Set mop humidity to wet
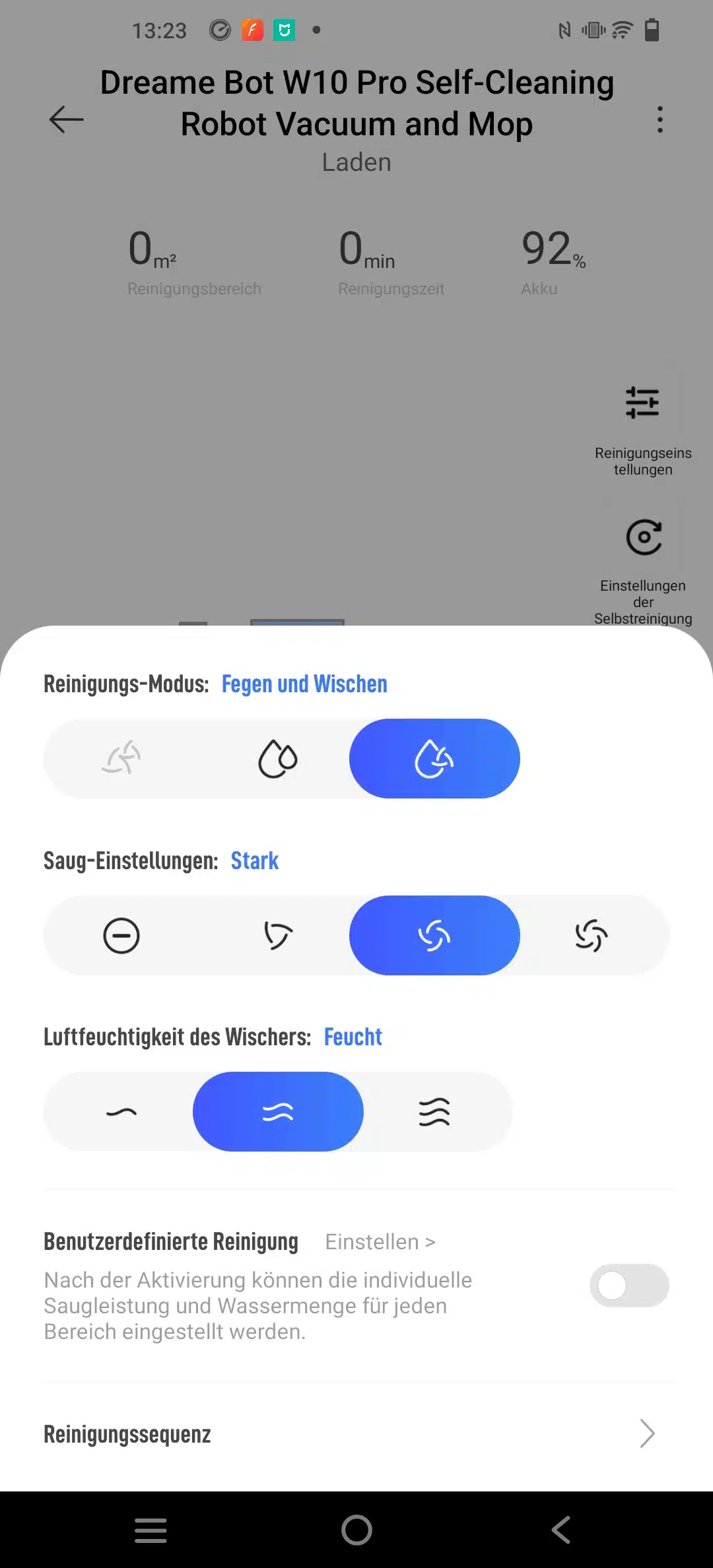The height and width of the screenshot is (1568, 713). point(434,1112)
